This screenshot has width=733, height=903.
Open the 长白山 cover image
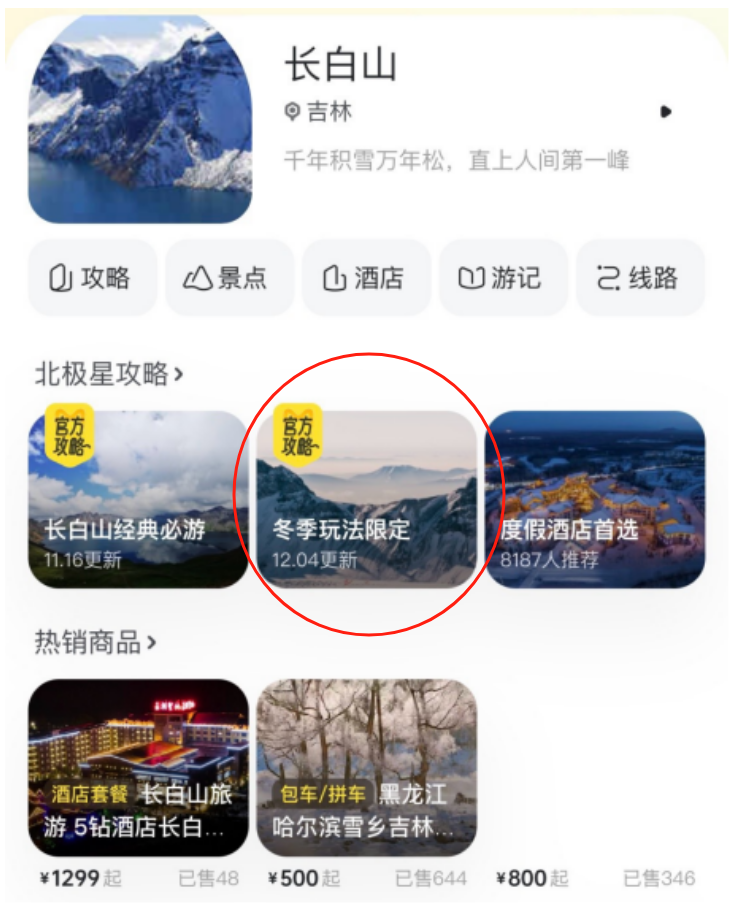coord(140,118)
